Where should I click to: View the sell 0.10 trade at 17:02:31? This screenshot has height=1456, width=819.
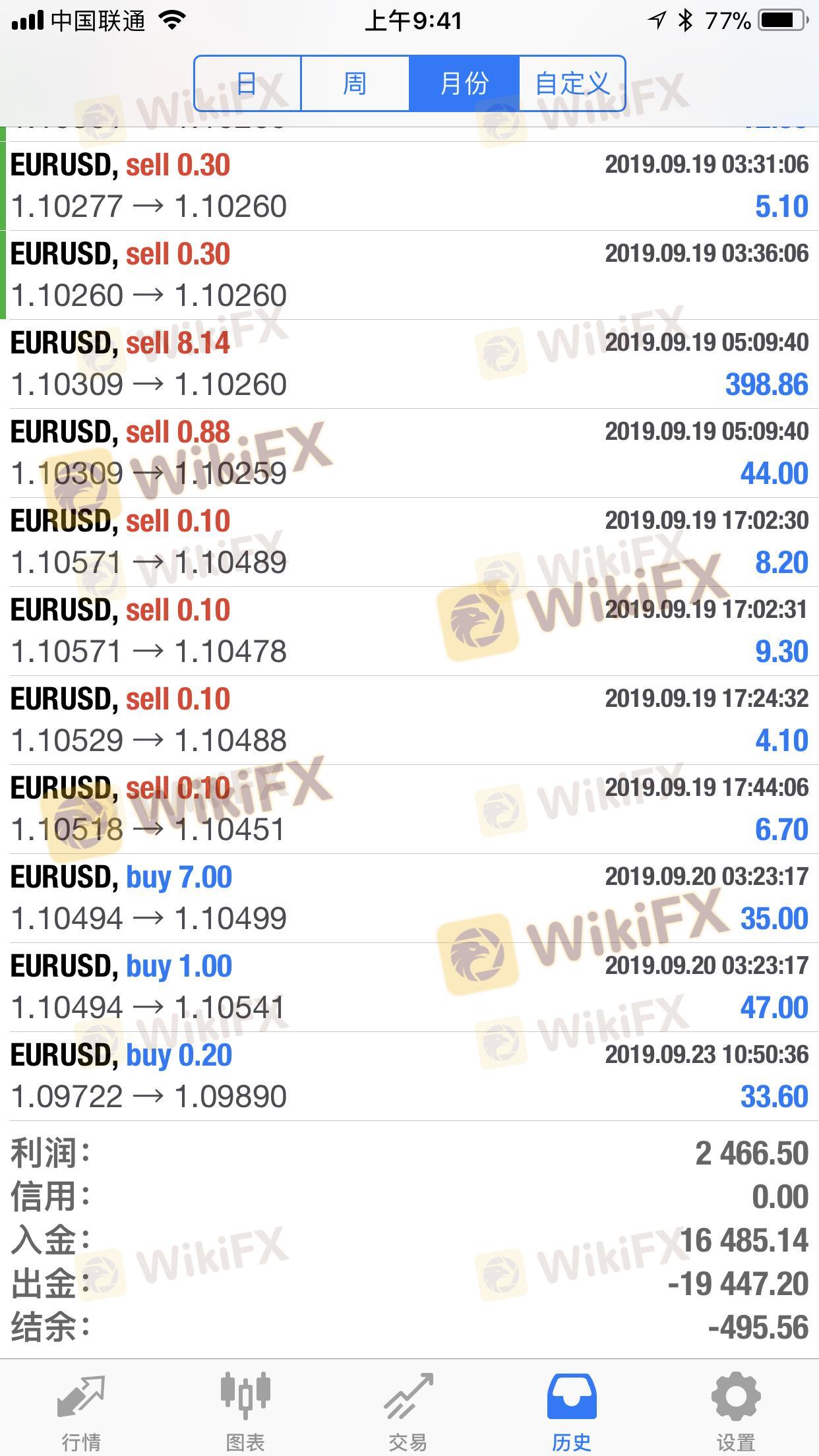point(409,631)
